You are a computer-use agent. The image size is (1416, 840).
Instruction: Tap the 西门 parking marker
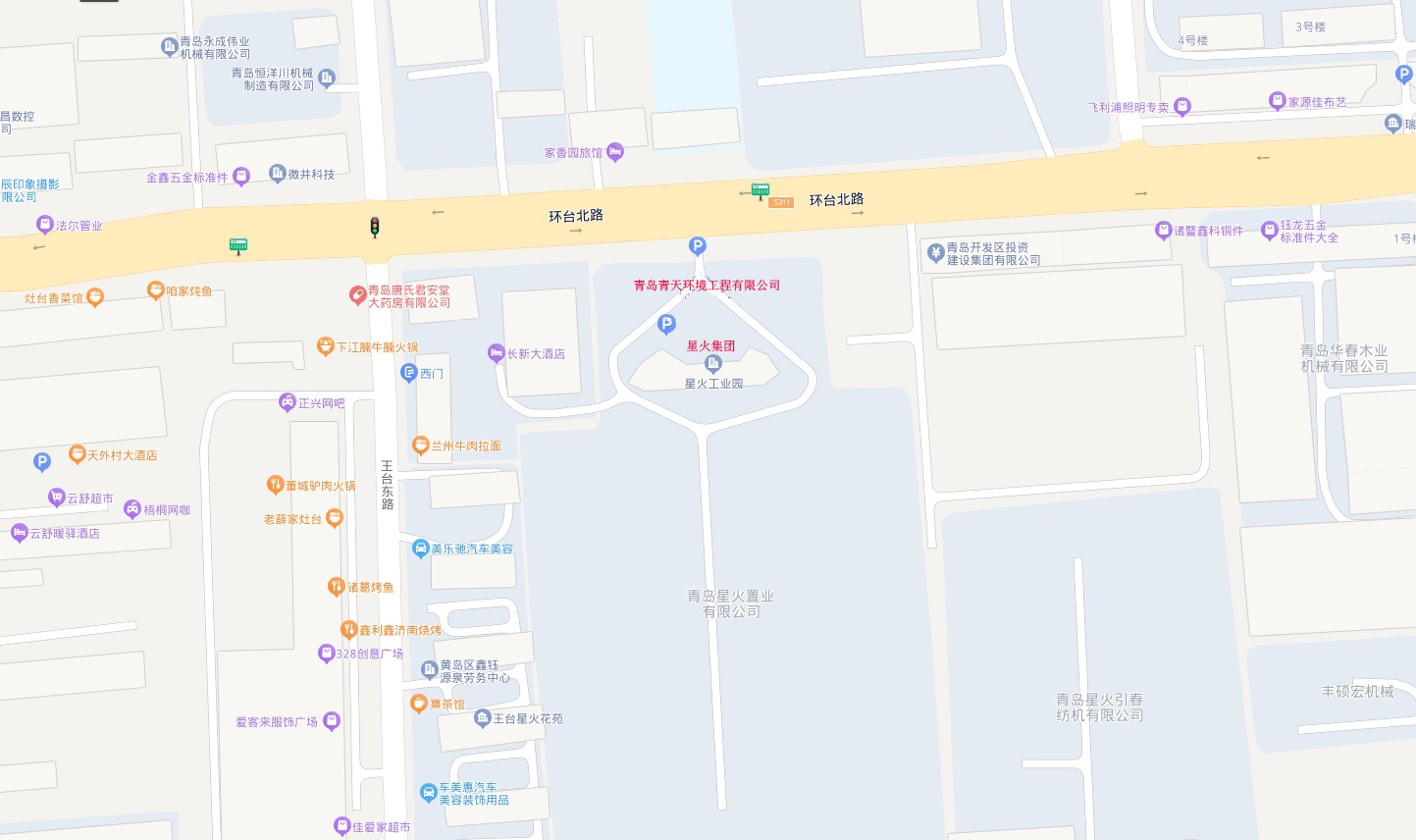click(409, 373)
